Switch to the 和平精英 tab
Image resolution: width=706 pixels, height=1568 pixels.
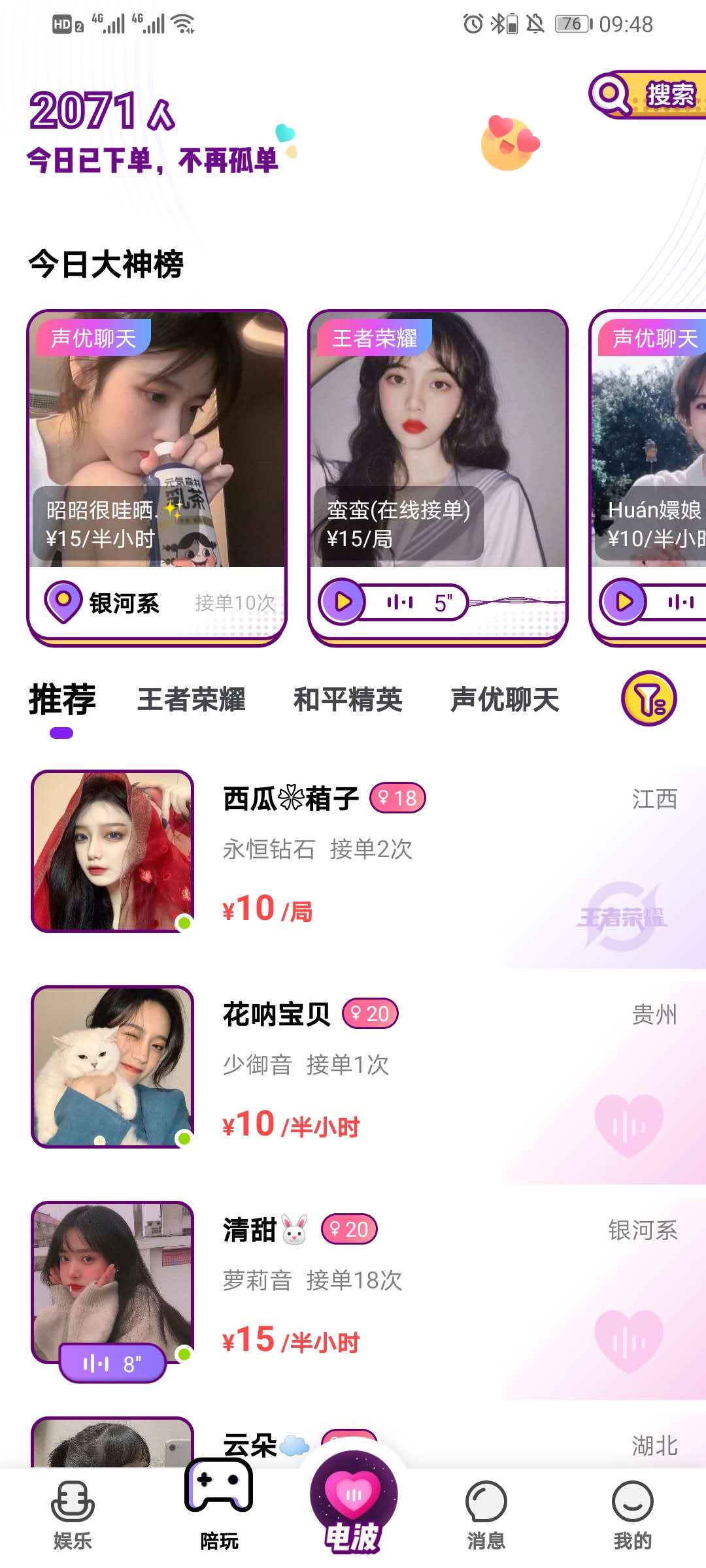[348, 700]
